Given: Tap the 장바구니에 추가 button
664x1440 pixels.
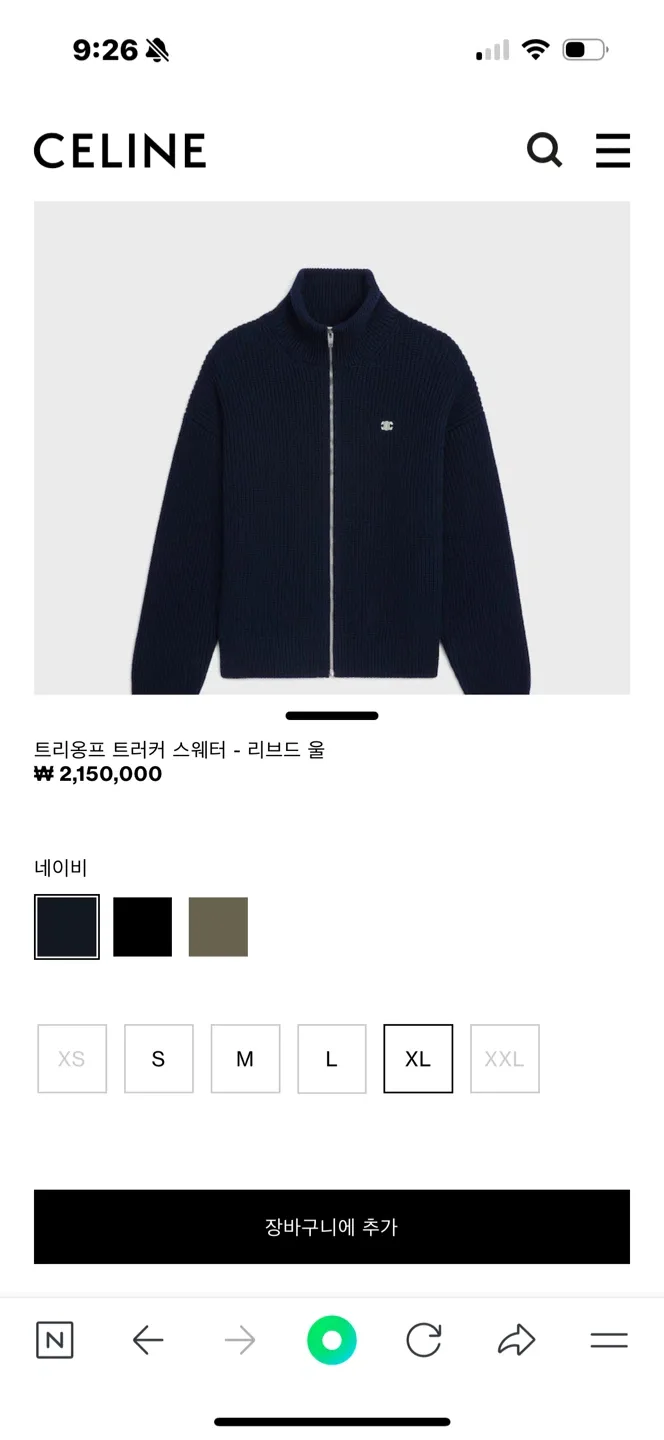Looking at the screenshot, I should pos(332,1227).
